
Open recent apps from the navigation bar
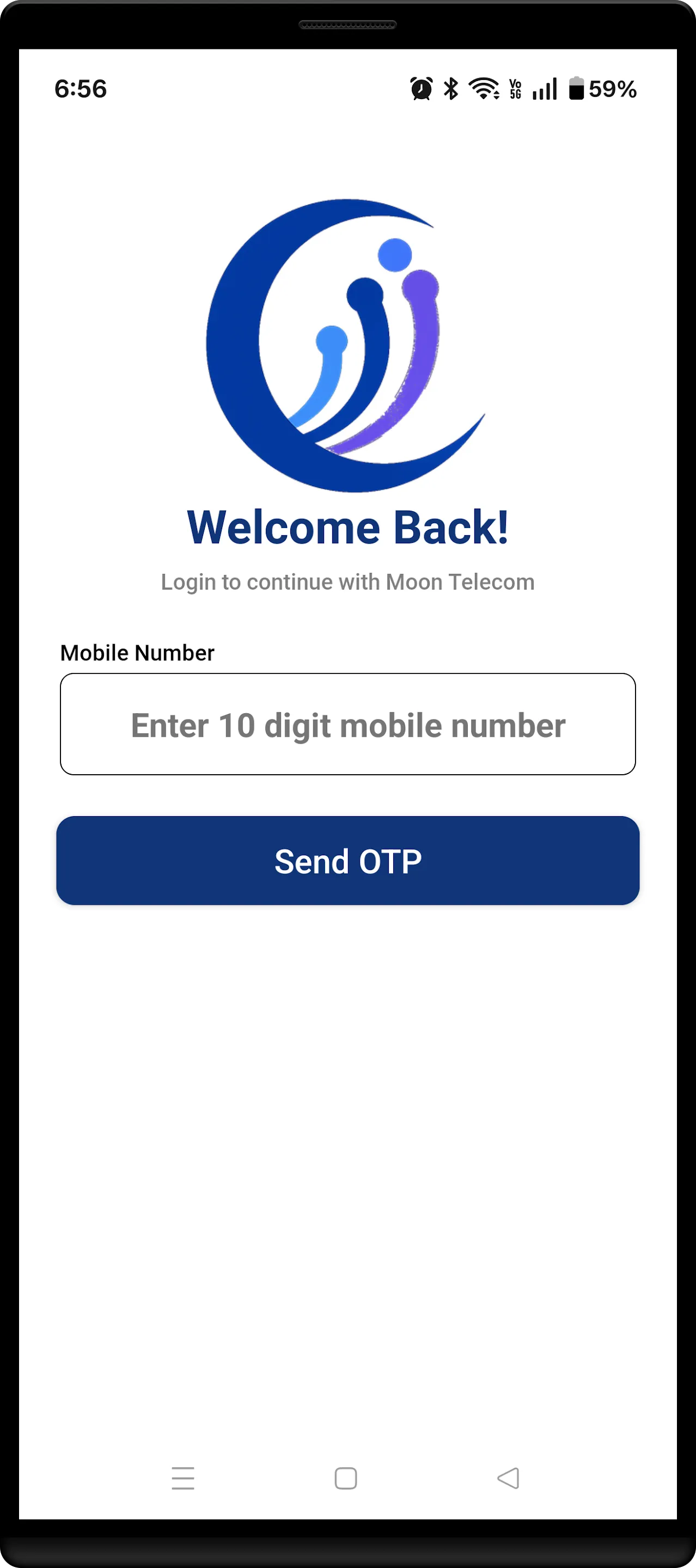pos(182,1478)
